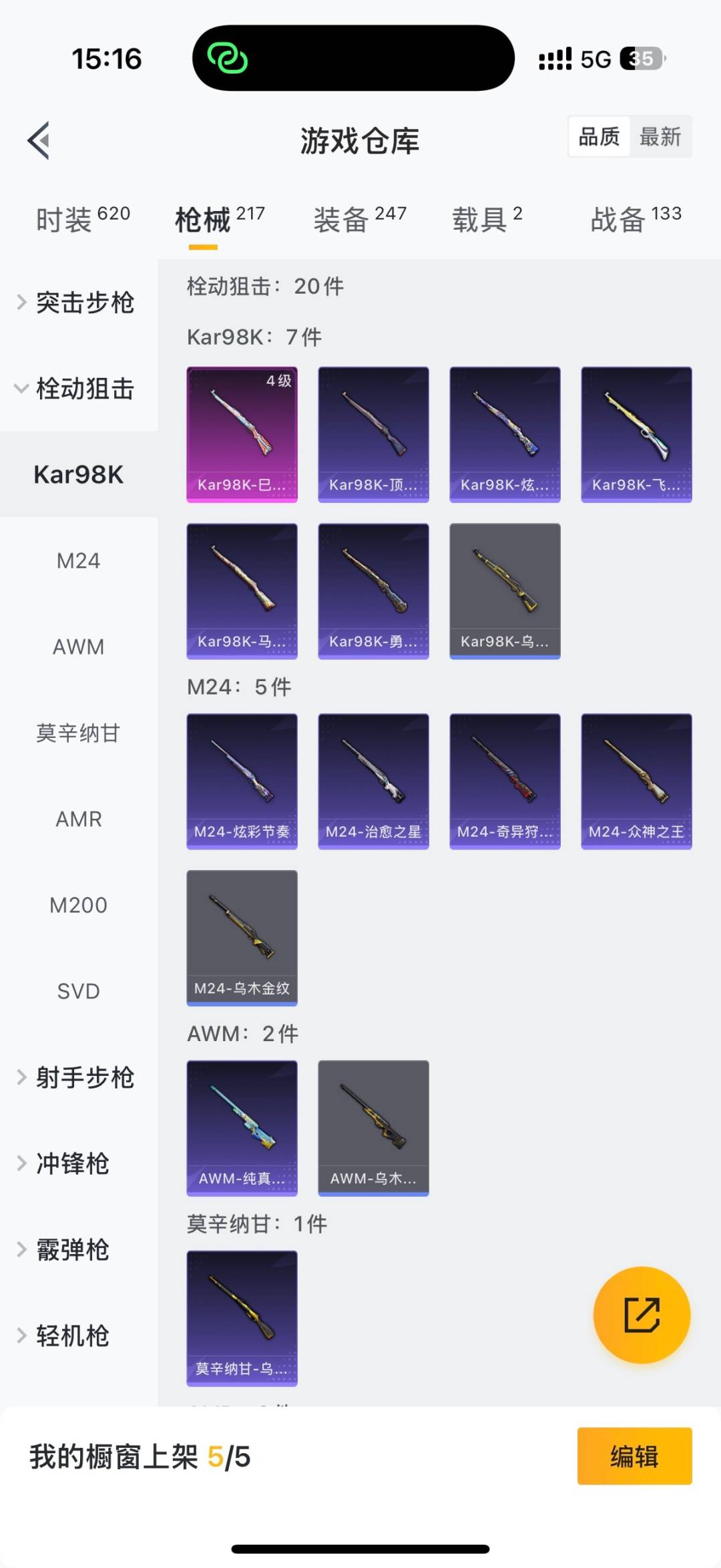Jump to 莫辛纳甘 in the sidebar
Image resolution: width=721 pixels, height=1568 pixels.
tap(78, 733)
